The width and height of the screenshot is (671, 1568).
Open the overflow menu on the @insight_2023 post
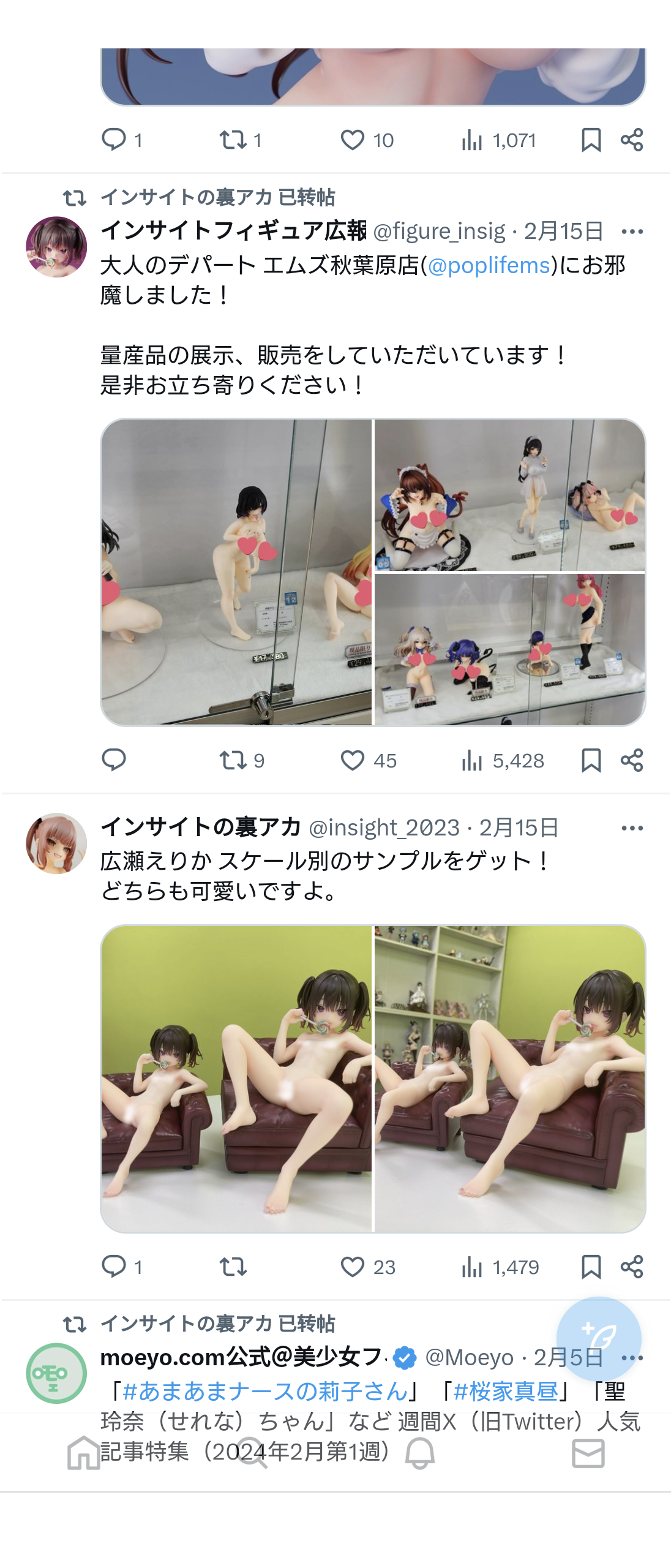[632, 828]
